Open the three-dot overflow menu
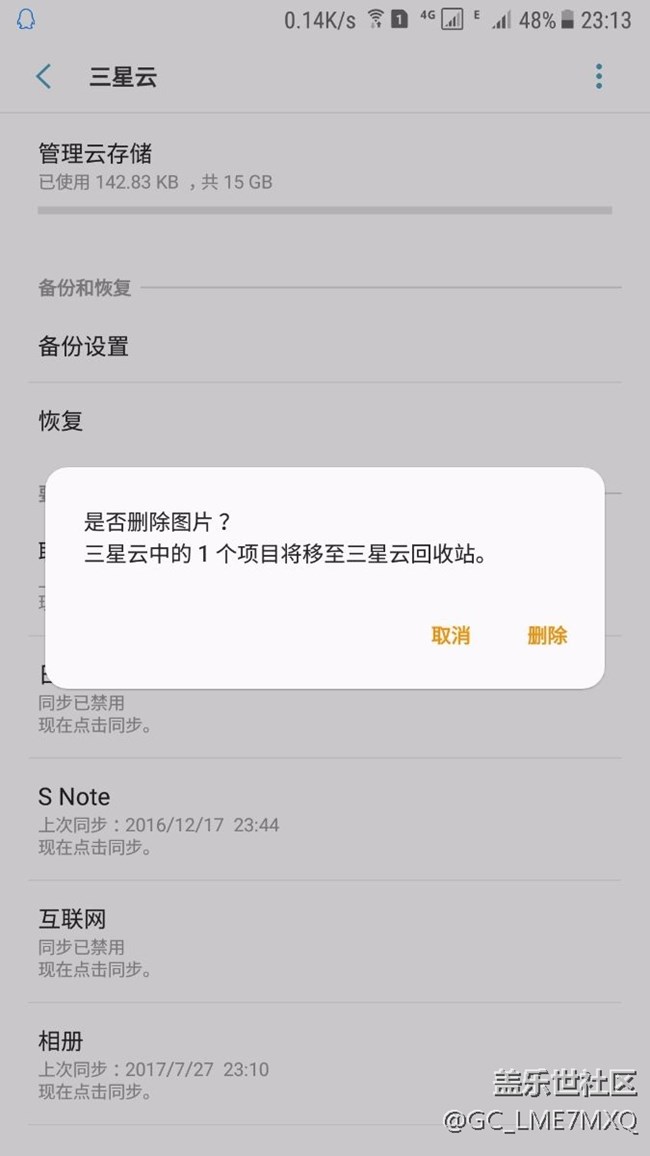The image size is (650, 1156). pos(598,77)
